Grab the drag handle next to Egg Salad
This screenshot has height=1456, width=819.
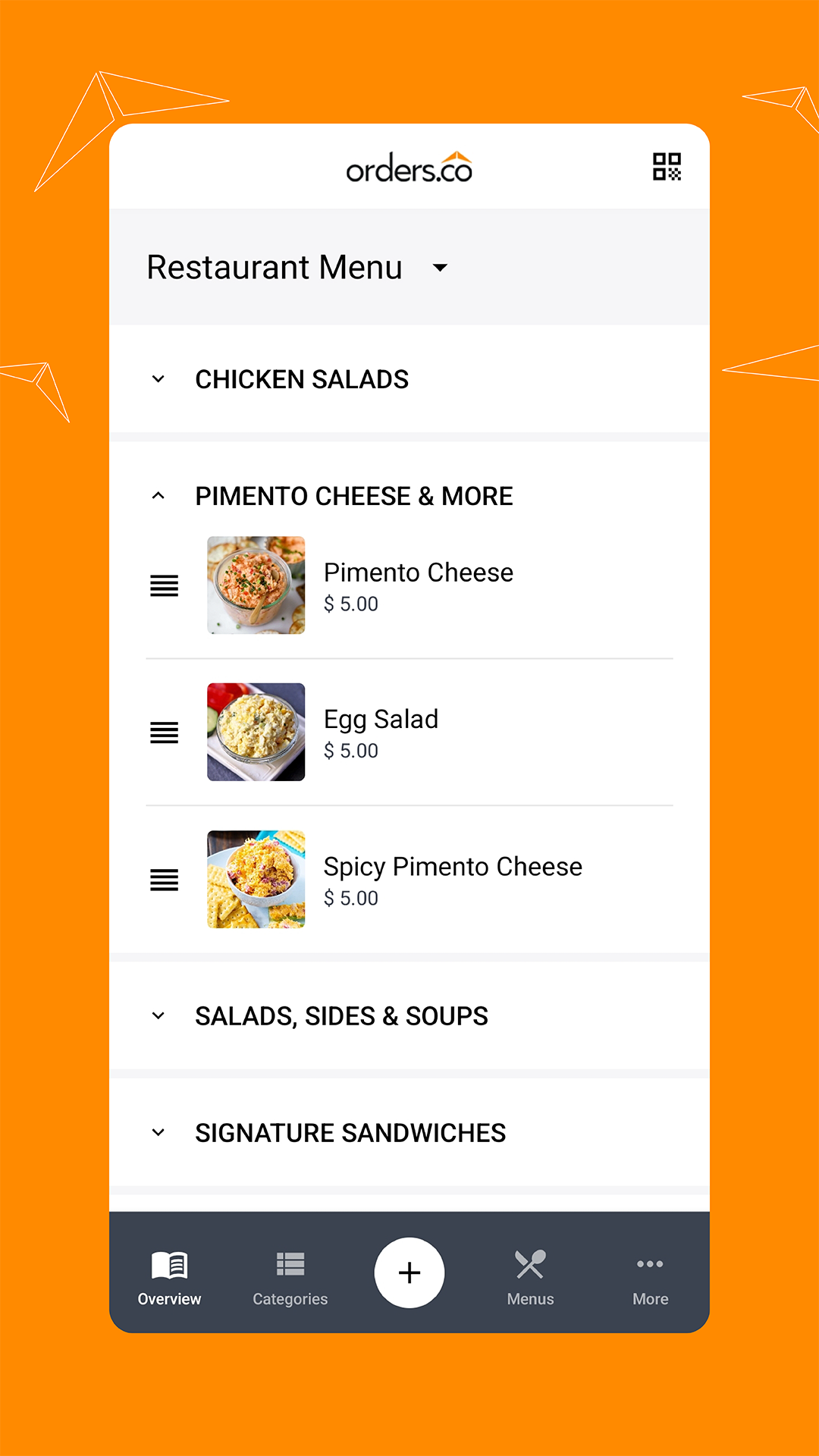tap(164, 732)
